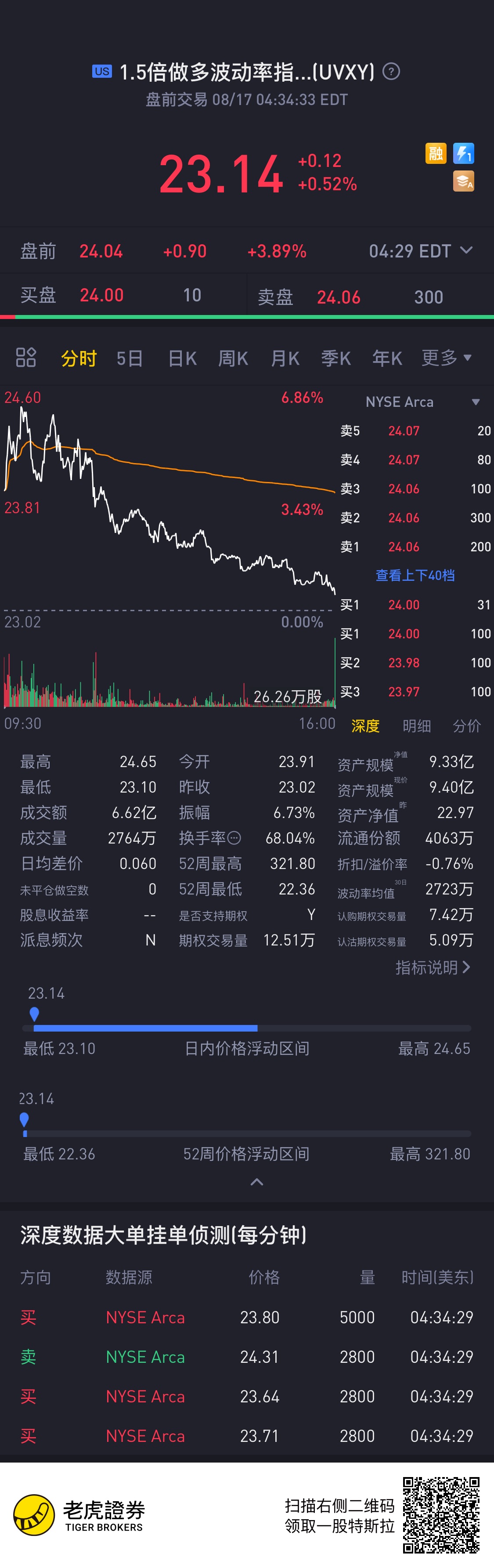Switch to the 季K chart
Screen dimensions: 494x1568
tap(336, 359)
